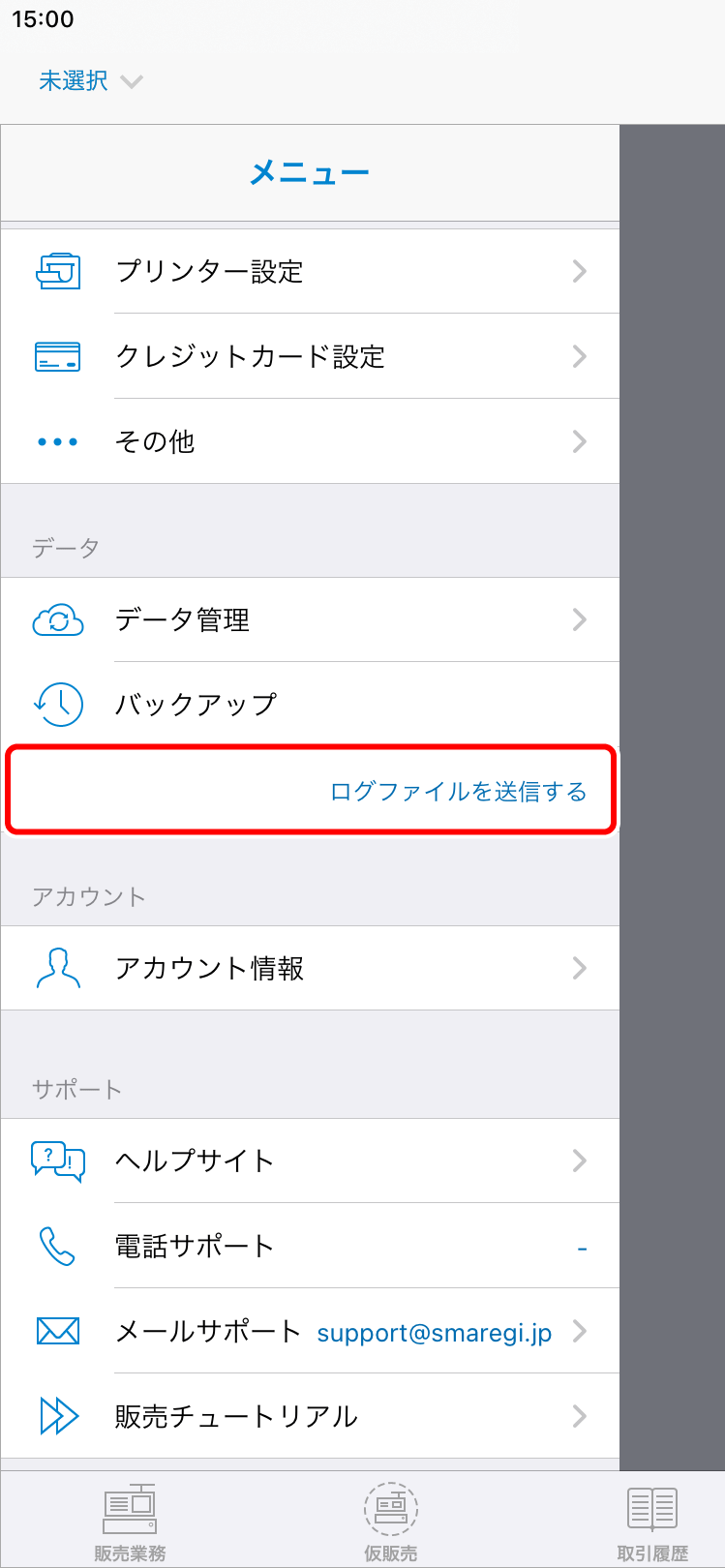Open the ヘルプサイト row

(x=310, y=1161)
